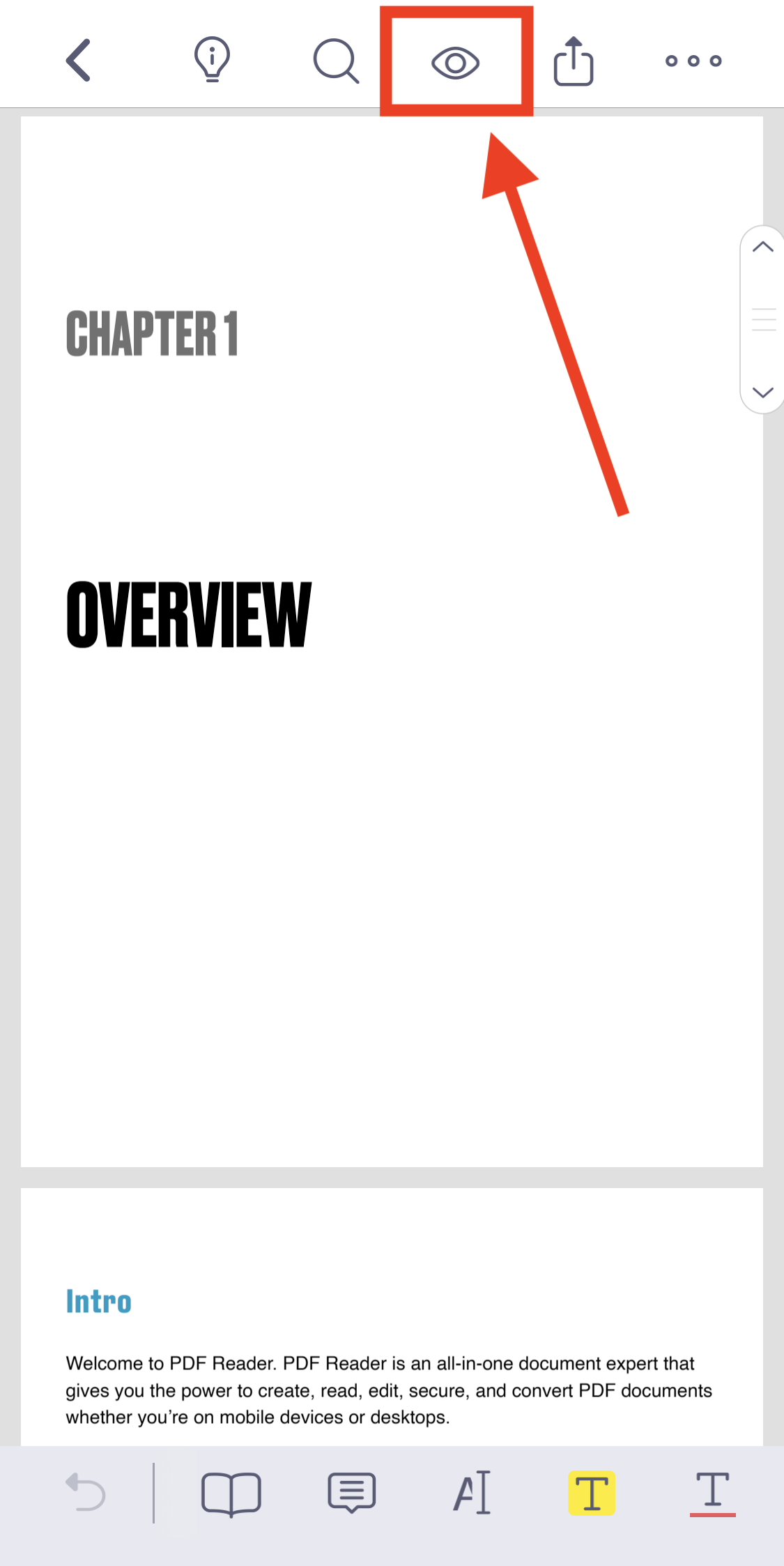Go back using the top-left arrow
The width and height of the screenshot is (784, 1566).
79,61
